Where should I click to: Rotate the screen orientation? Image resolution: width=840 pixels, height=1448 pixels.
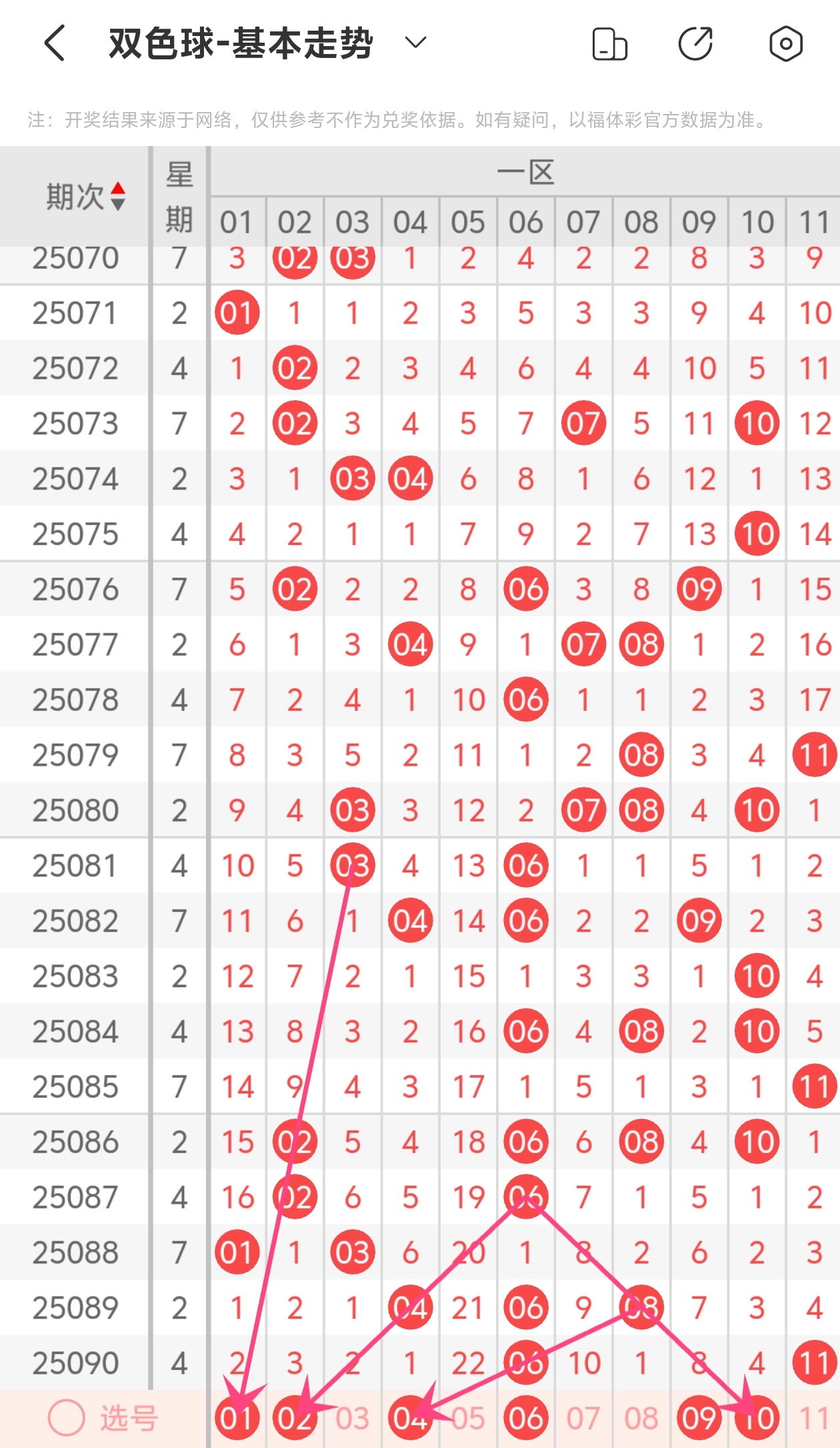(609, 44)
